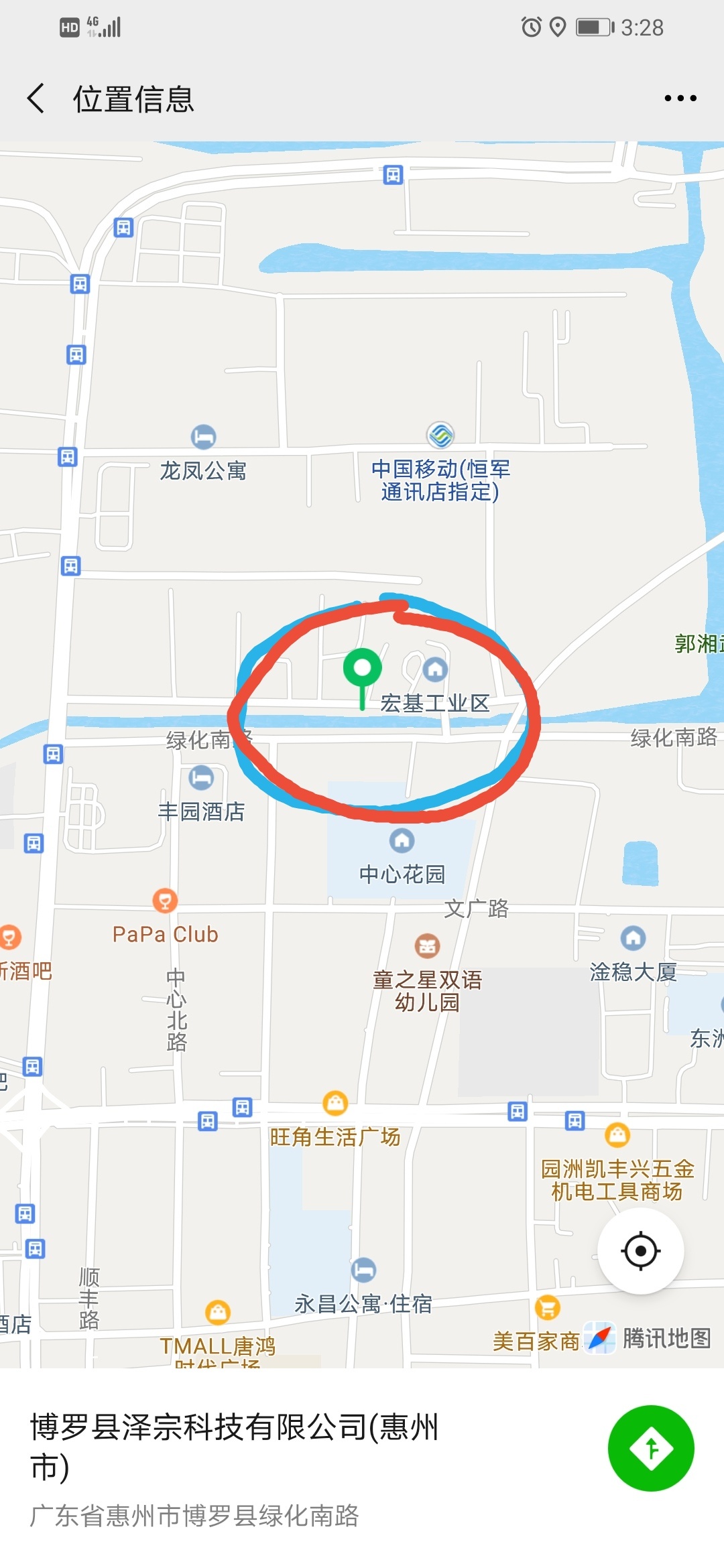Open the three-dot overflow menu
724x1568 pixels.
[680, 99]
